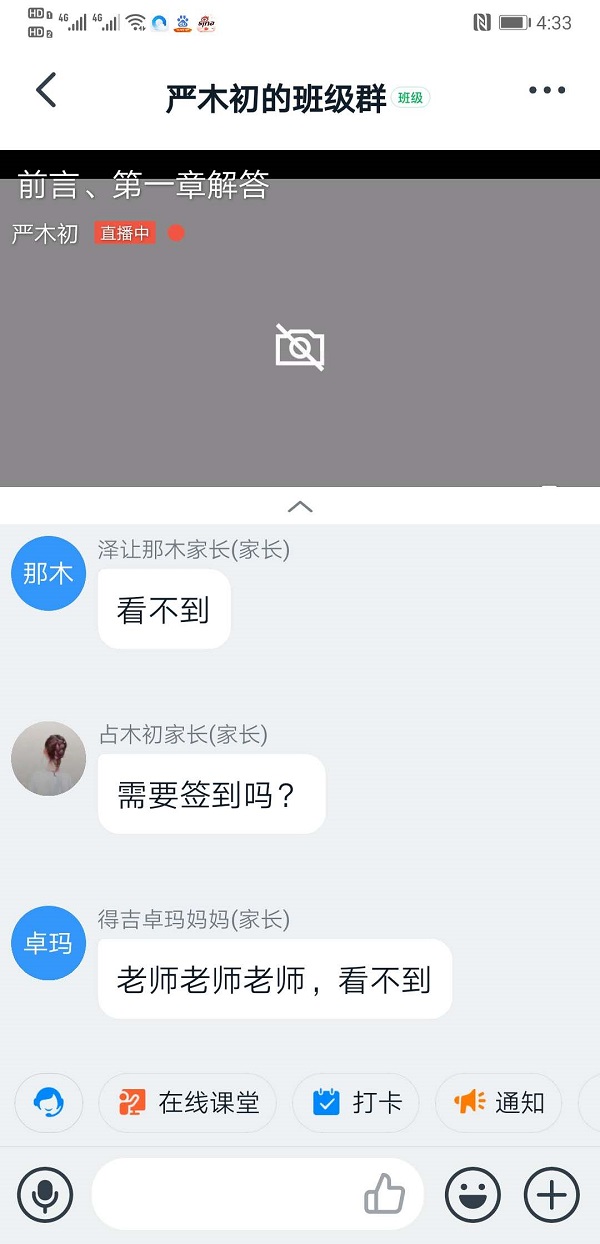Open the live stream video panel

[300, 333]
